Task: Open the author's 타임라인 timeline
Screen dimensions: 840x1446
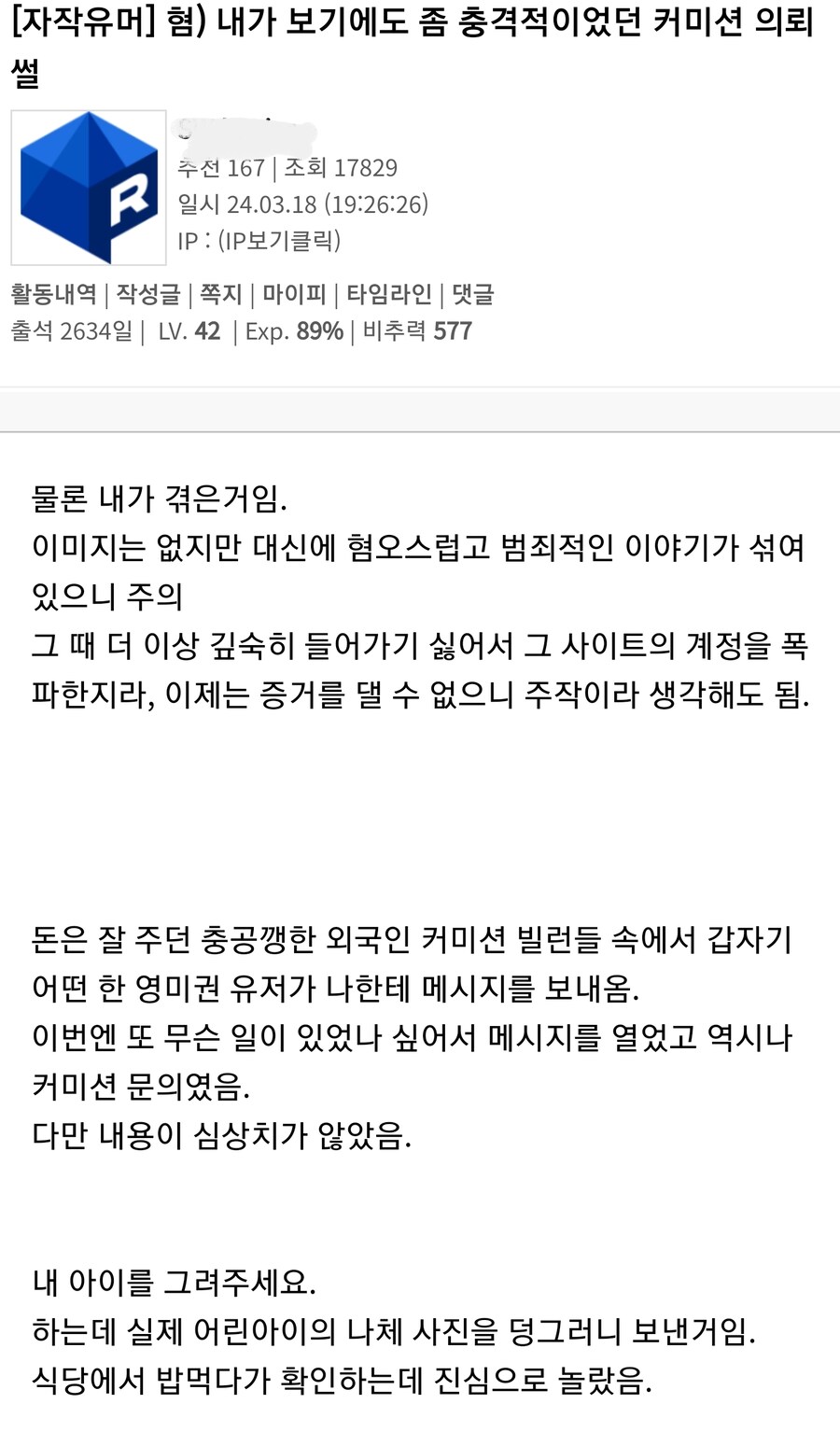Action: pos(388,295)
